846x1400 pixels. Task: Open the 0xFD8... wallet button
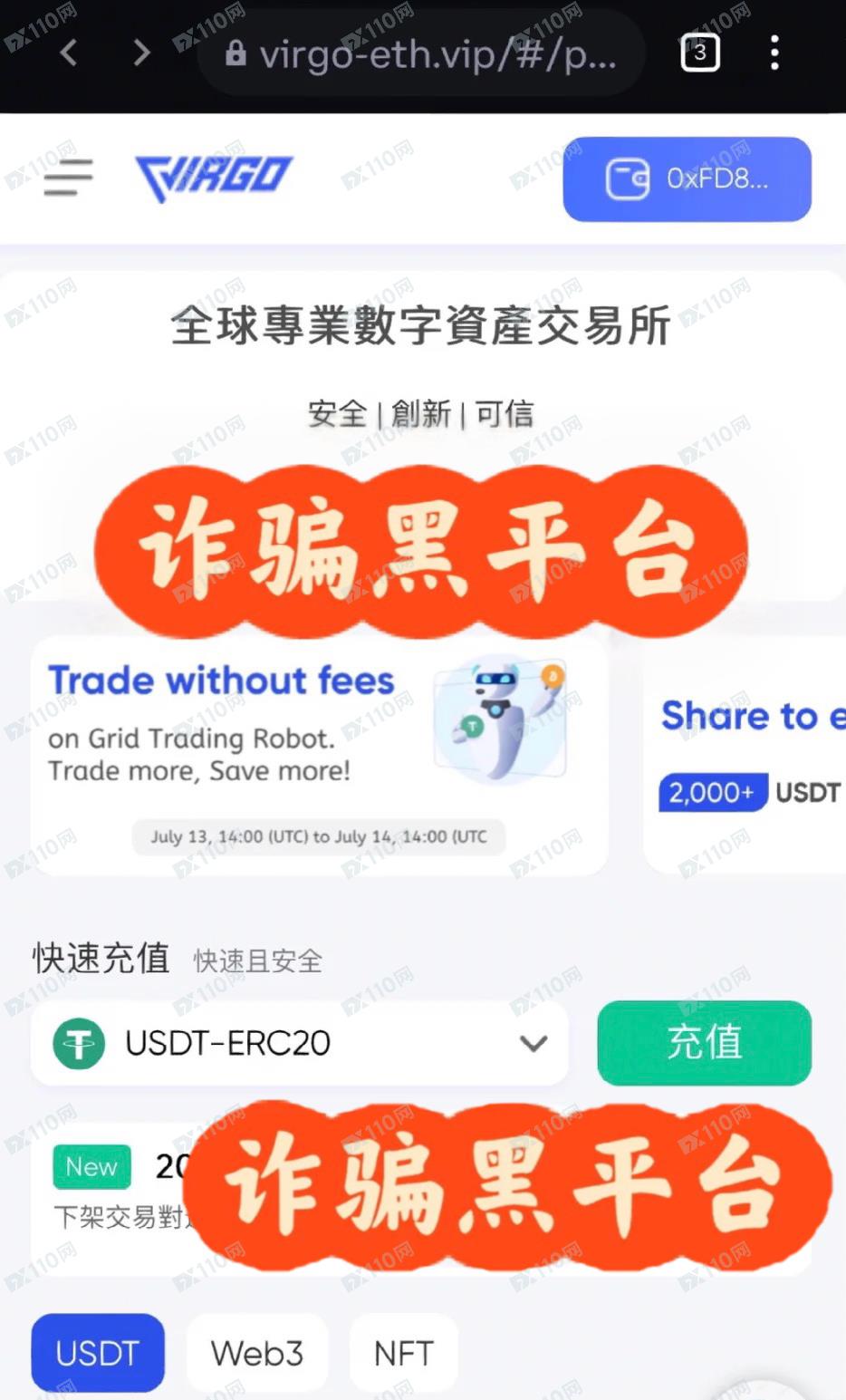(687, 179)
